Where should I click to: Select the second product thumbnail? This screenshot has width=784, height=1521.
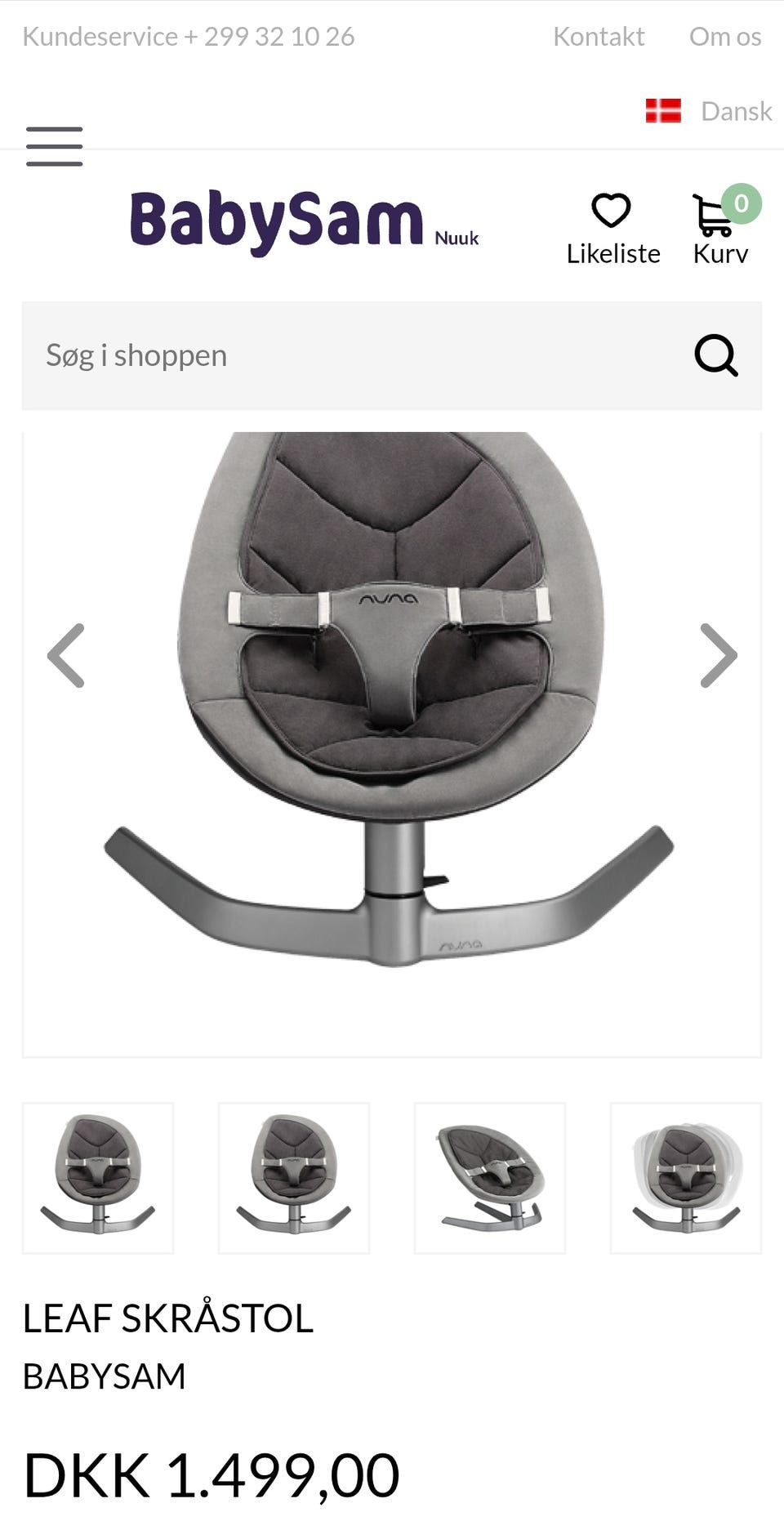tap(294, 1178)
